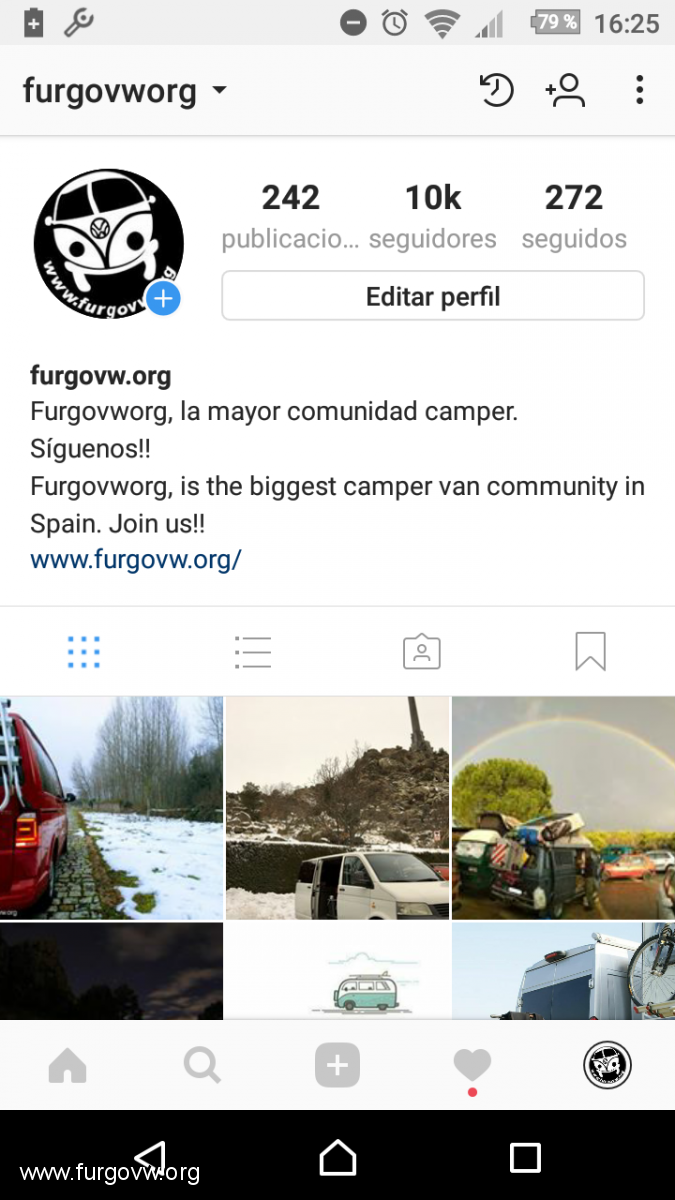Go to the home feed tab

[68, 1066]
